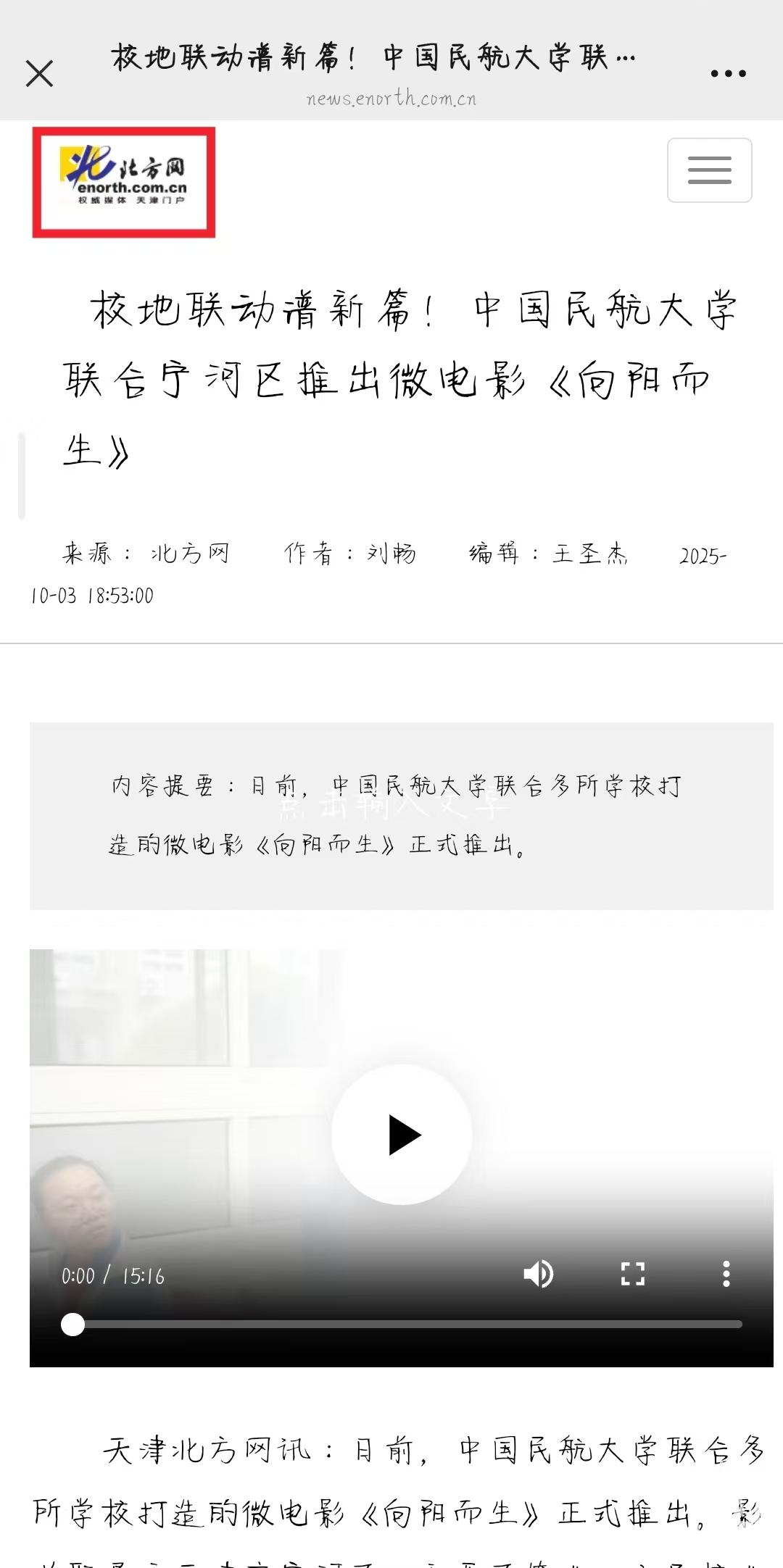Open the hamburger navigation menu
783x1568 pixels.
coord(709,170)
